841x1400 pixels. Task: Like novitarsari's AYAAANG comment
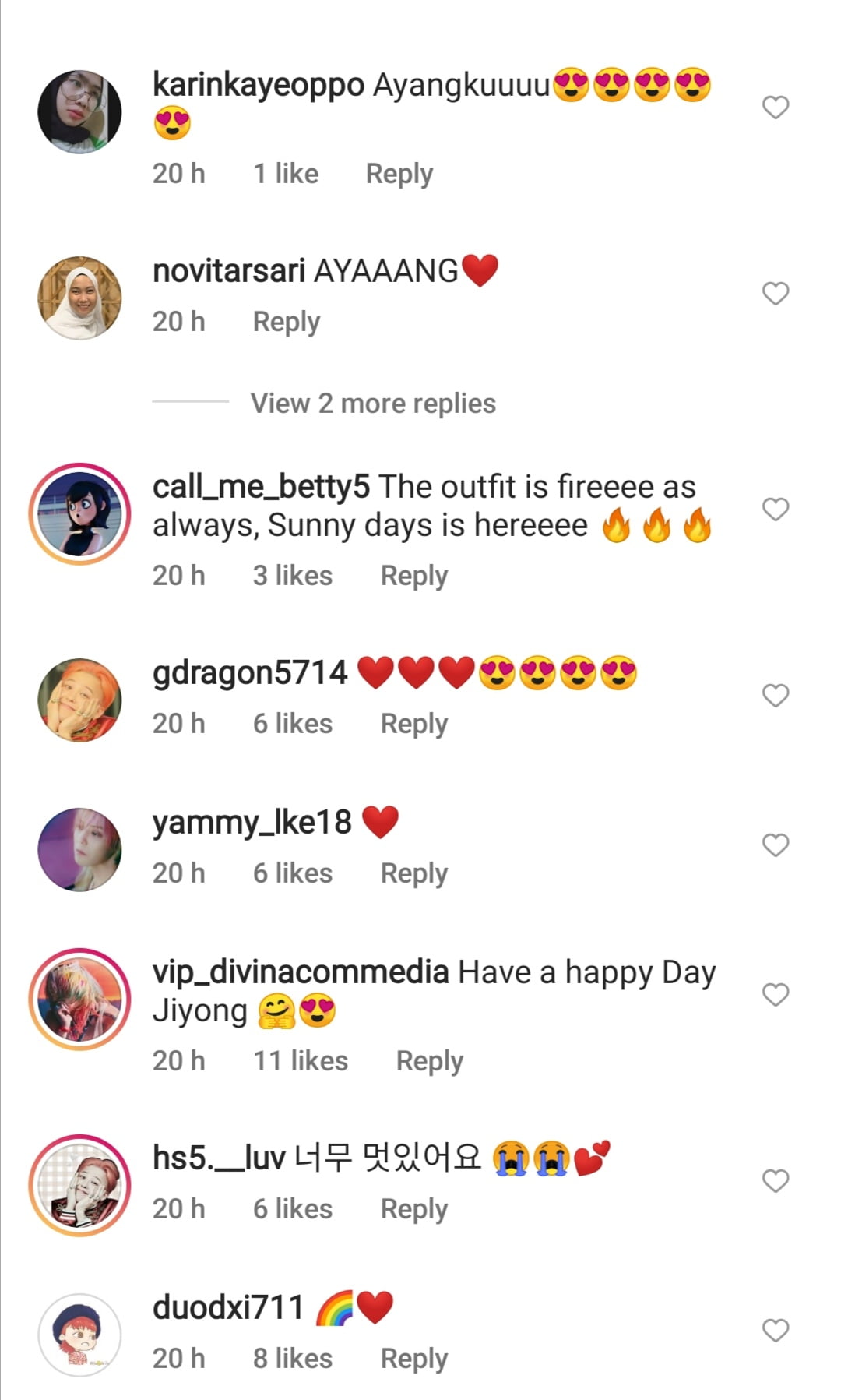point(776,294)
